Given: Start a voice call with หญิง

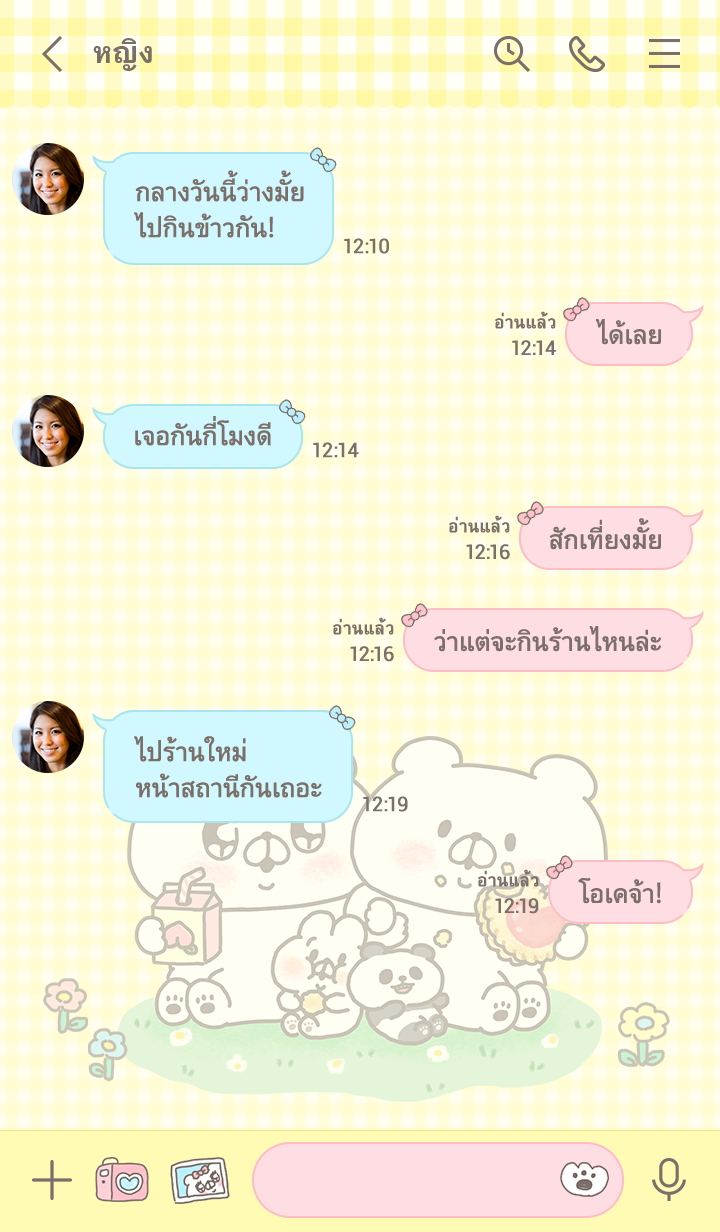Looking at the screenshot, I should 587,54.
